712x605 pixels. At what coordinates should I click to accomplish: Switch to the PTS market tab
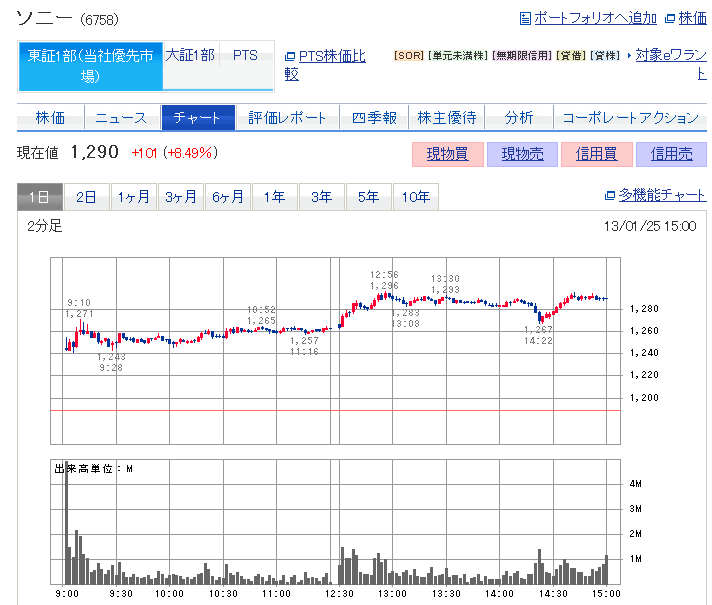pyautogui.click(x=245, y=56)
